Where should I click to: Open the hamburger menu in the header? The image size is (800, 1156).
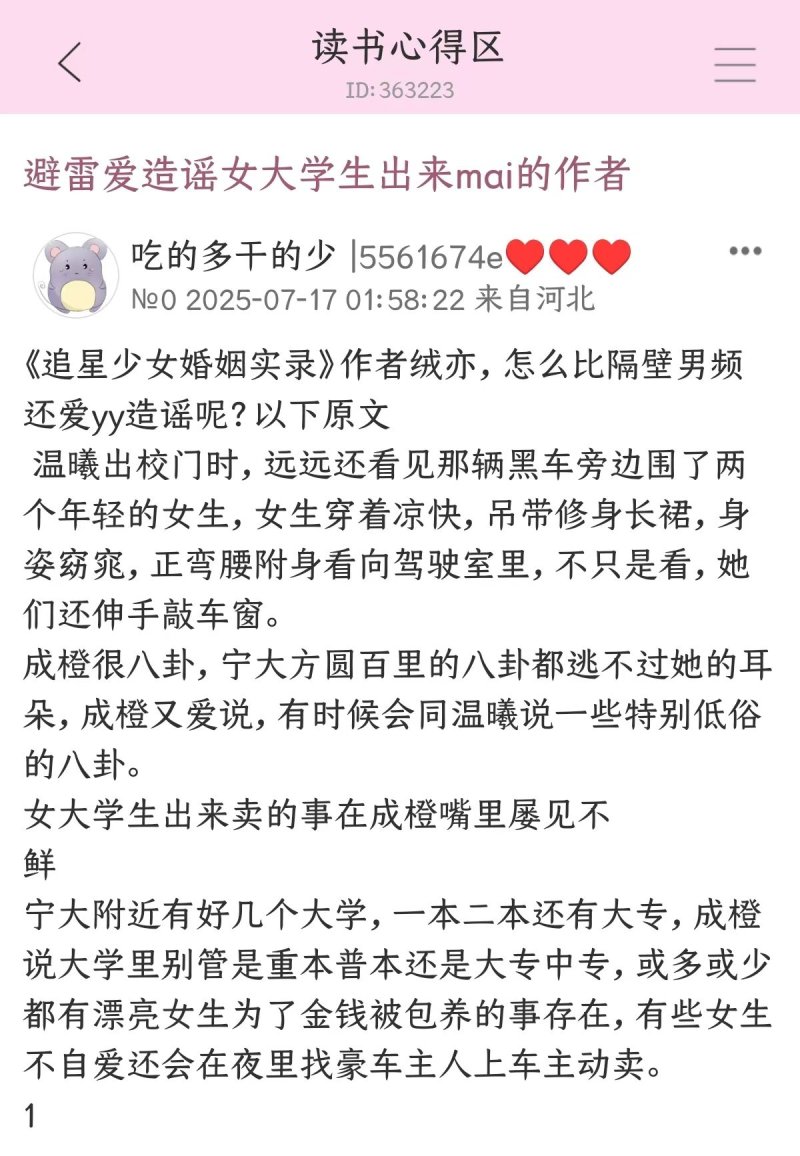(735, 64)
